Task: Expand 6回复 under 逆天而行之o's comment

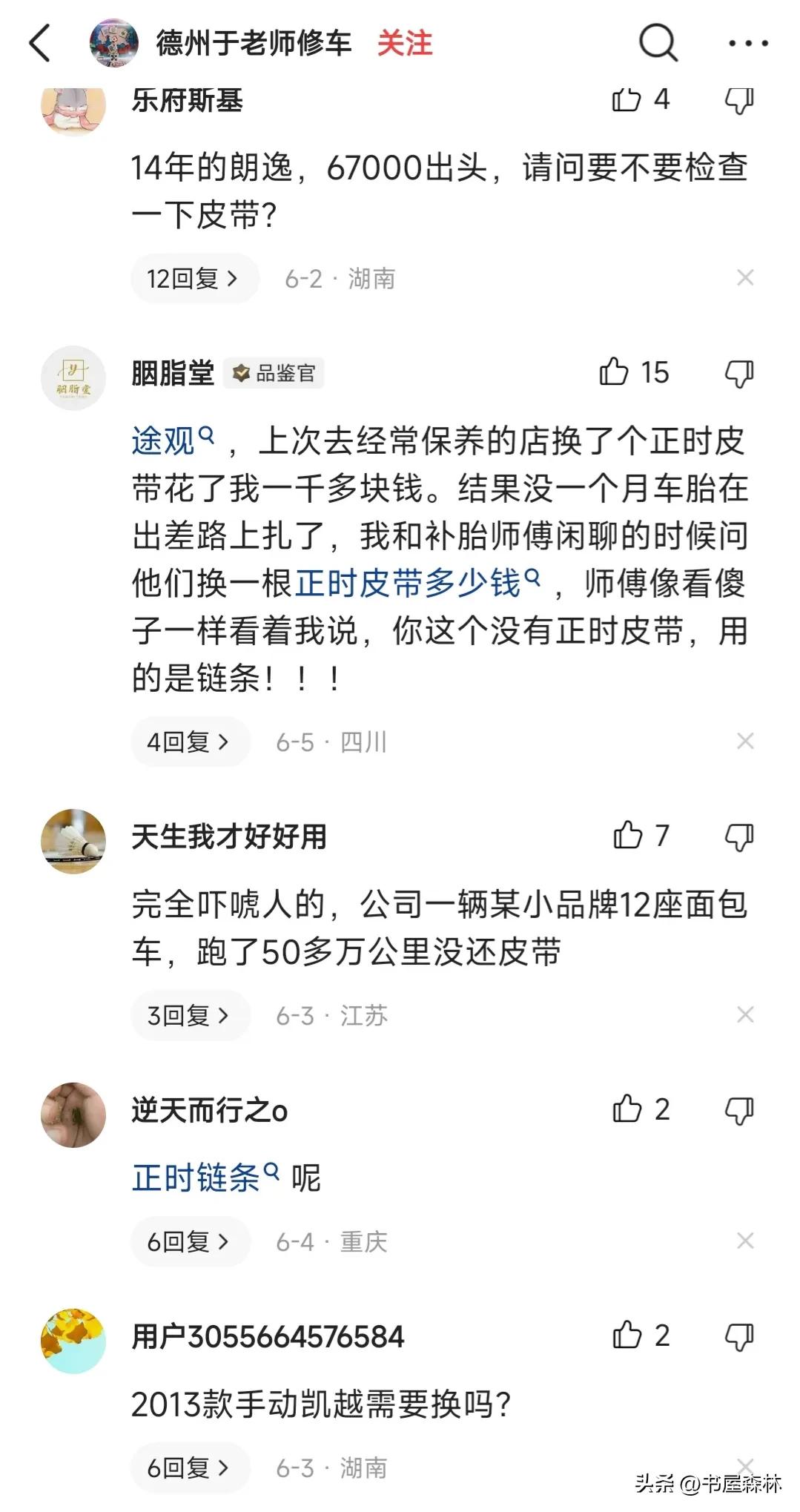Action: pos(190,1241)
